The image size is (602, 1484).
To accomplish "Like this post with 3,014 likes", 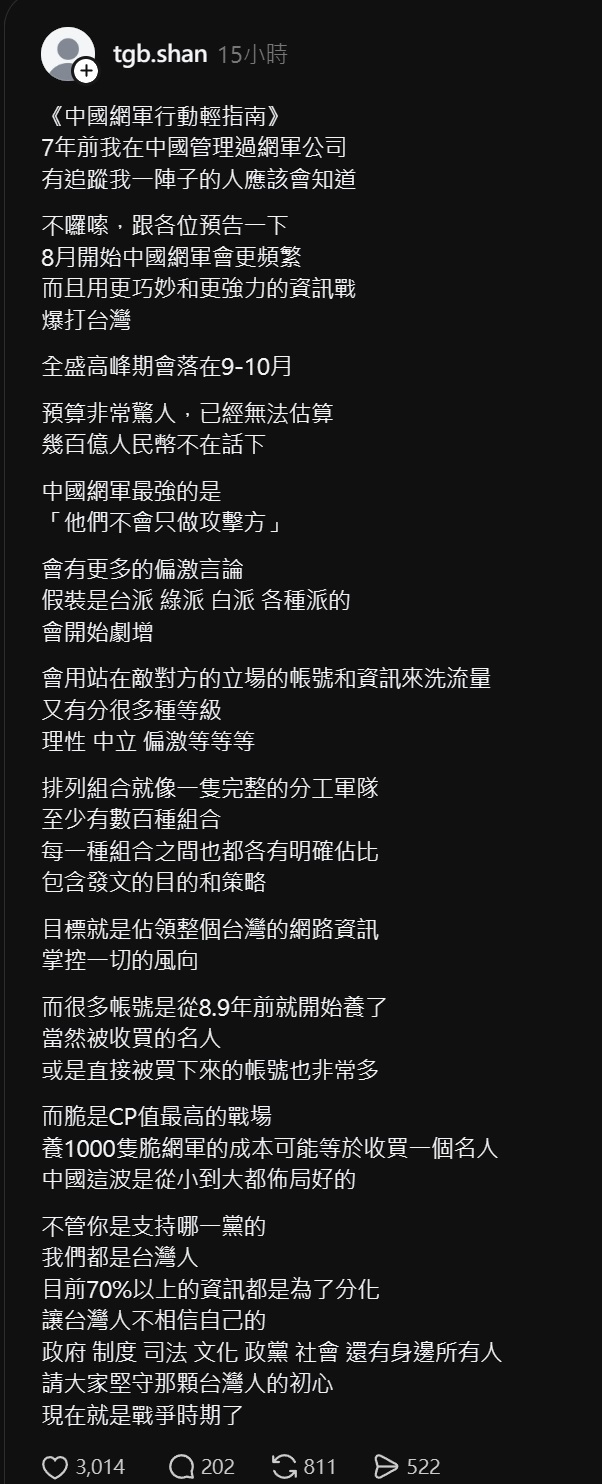I will coord(55,1466).
